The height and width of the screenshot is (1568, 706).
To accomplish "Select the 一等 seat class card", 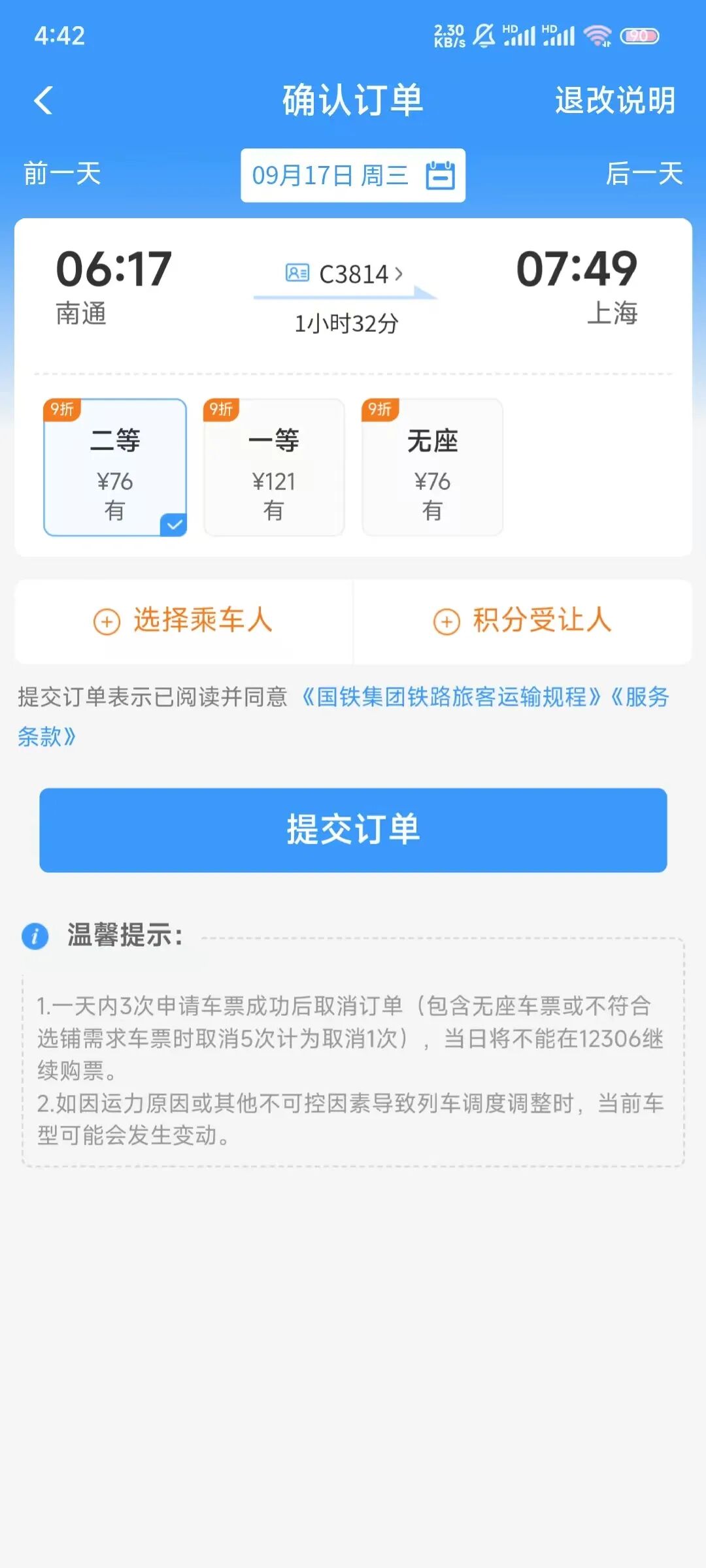I will click(273, 467).
